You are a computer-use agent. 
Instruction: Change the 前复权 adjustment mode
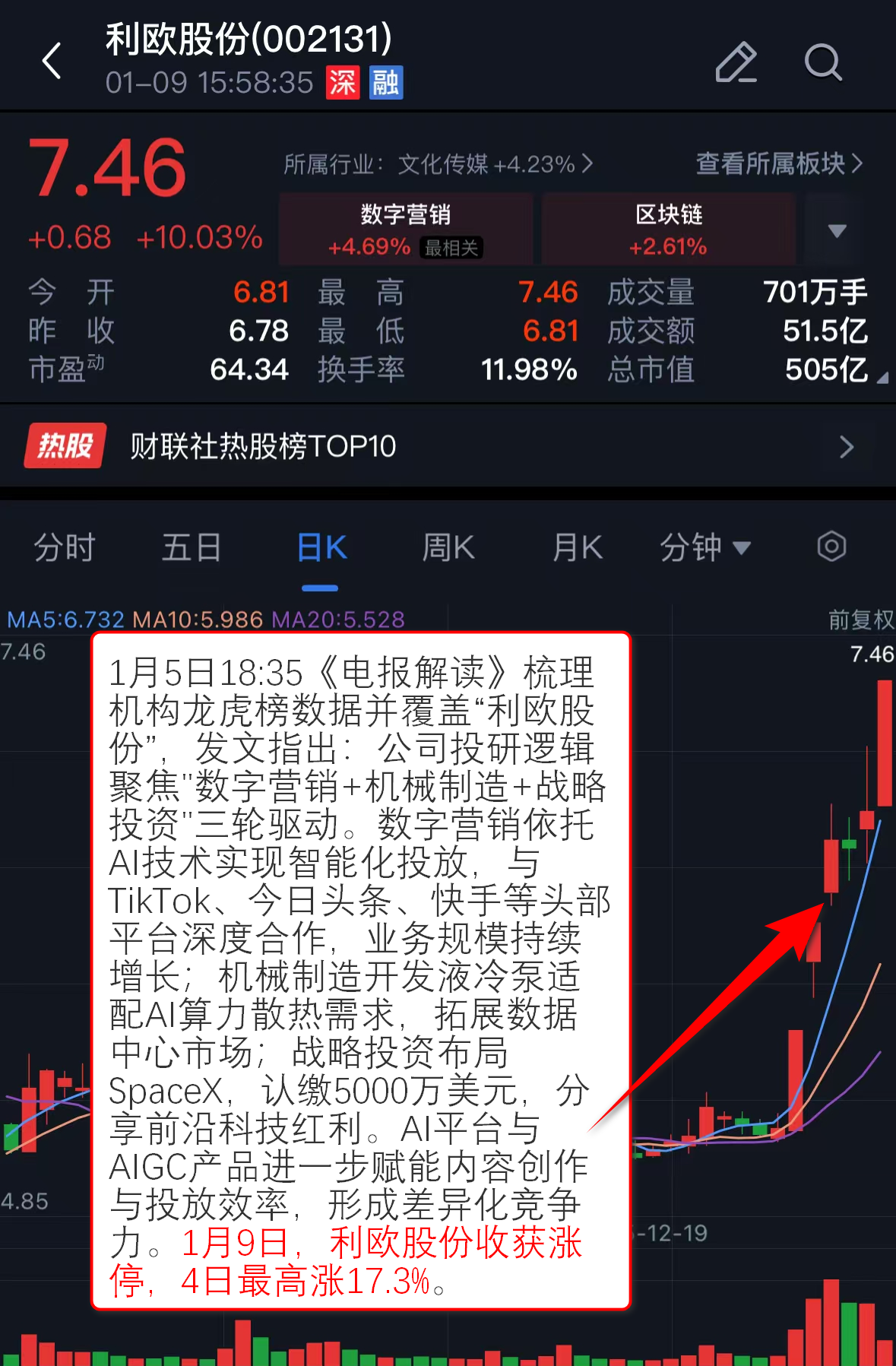860,620
